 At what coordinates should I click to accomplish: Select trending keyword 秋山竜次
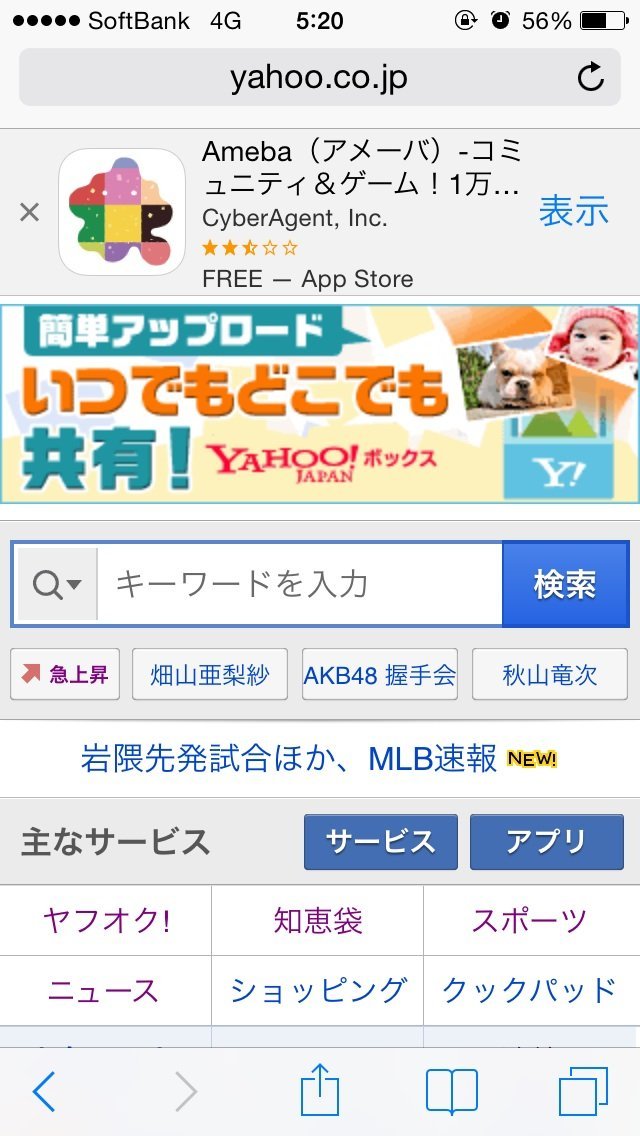(x=550, y=675)
